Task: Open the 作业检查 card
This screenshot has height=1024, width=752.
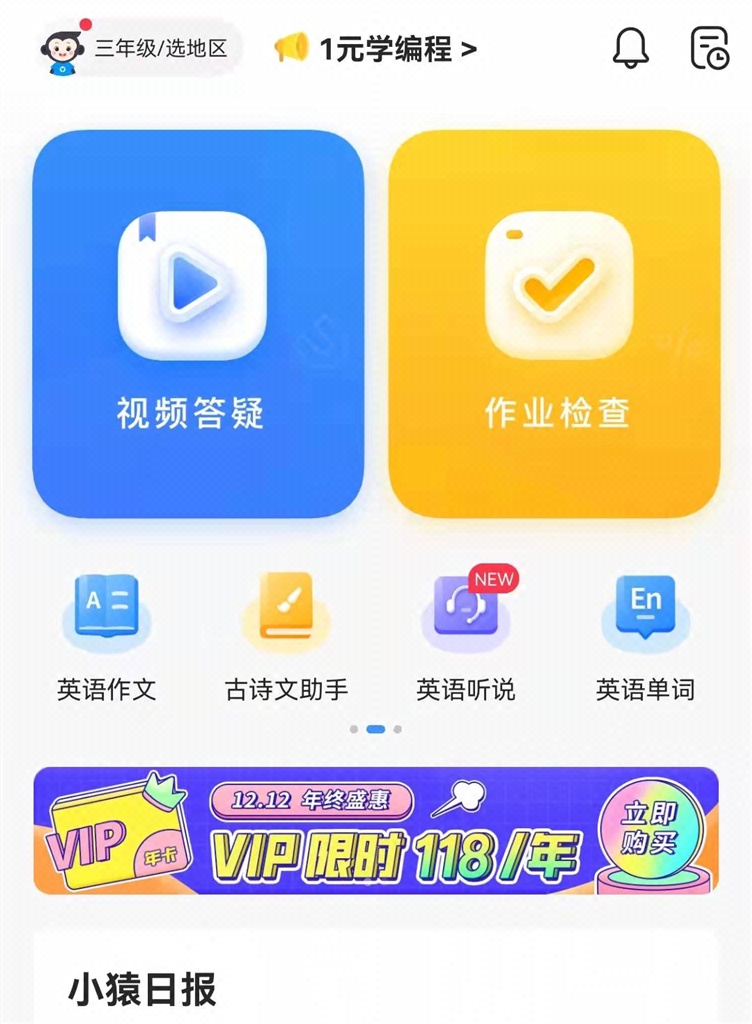Action: tap(555, 323)
